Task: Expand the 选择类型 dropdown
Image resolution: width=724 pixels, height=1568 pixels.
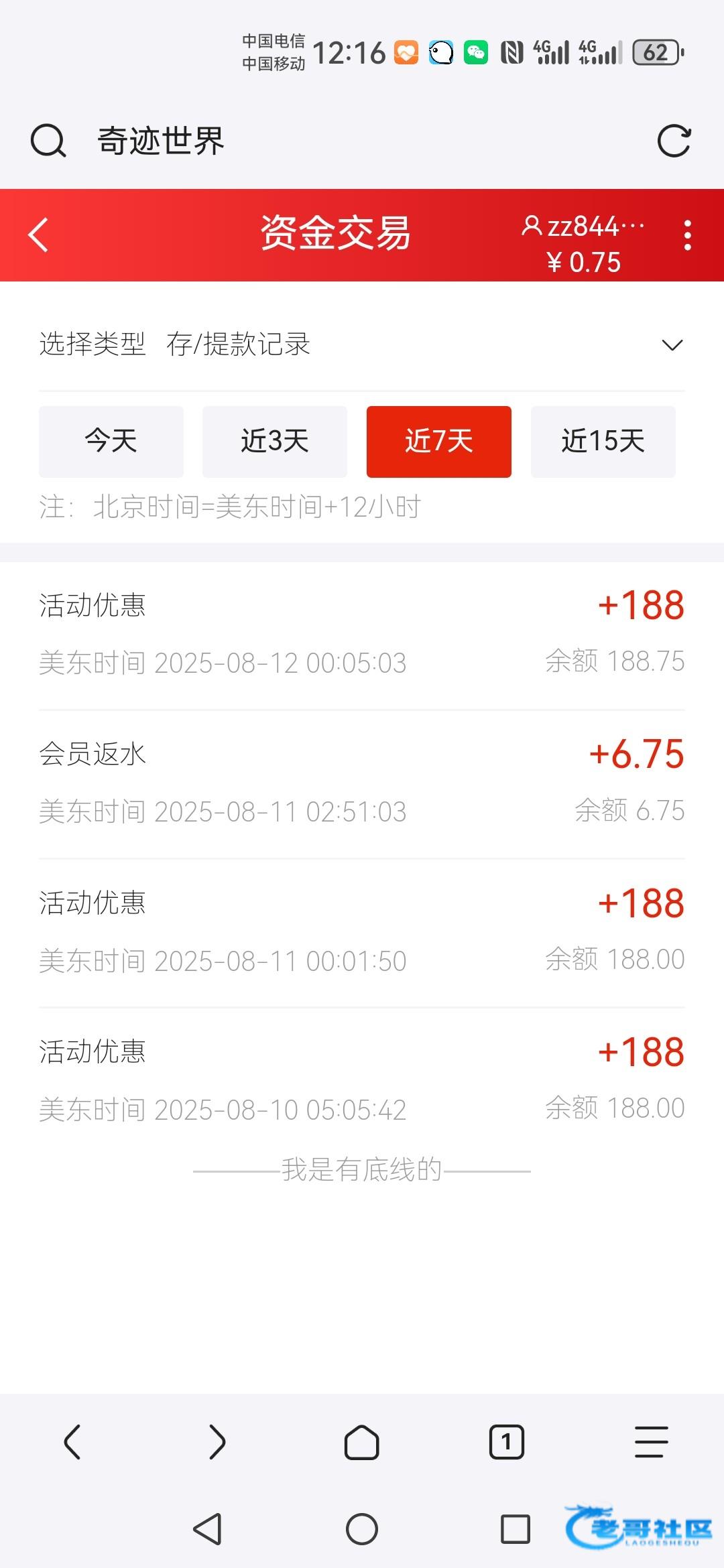Action: coord(672,345)
